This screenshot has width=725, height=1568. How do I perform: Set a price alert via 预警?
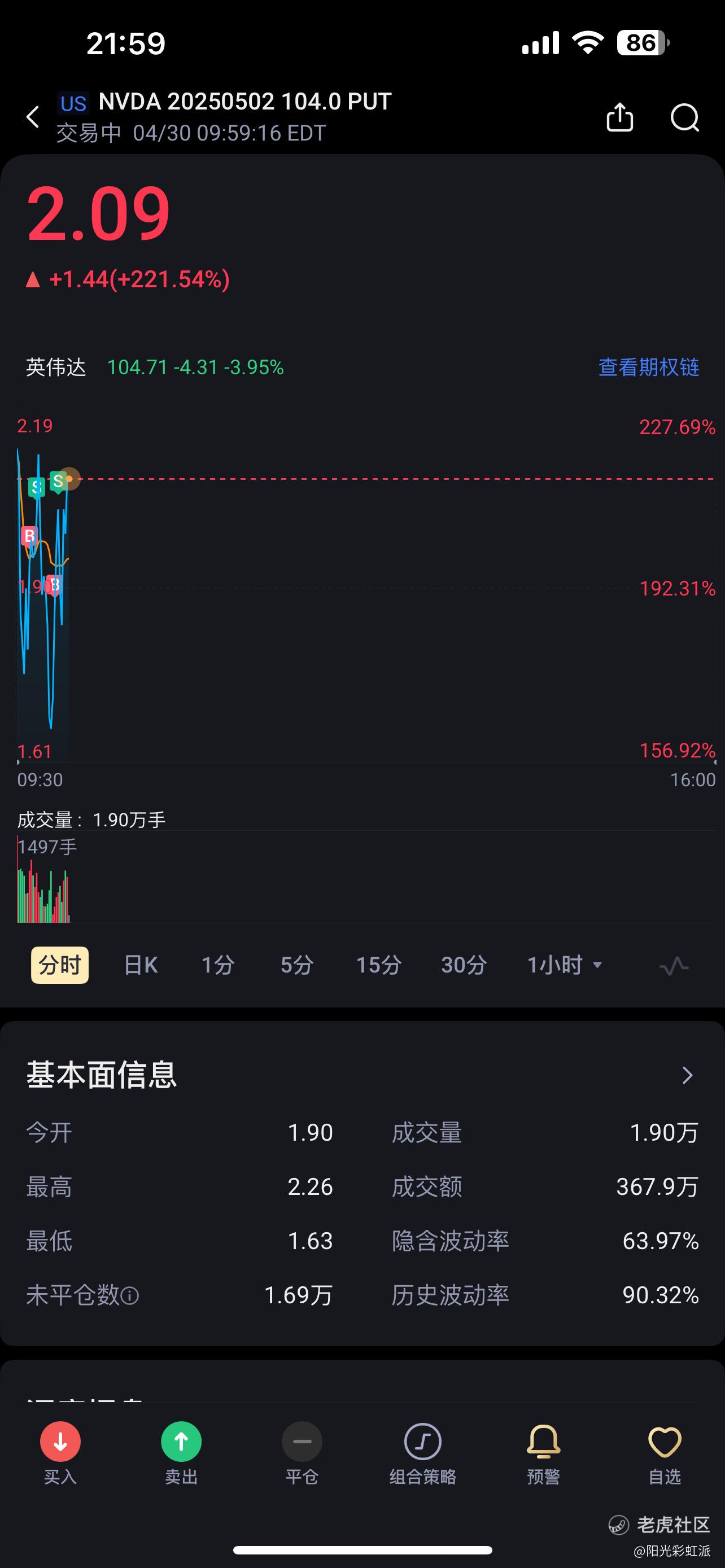point(543,1452)
